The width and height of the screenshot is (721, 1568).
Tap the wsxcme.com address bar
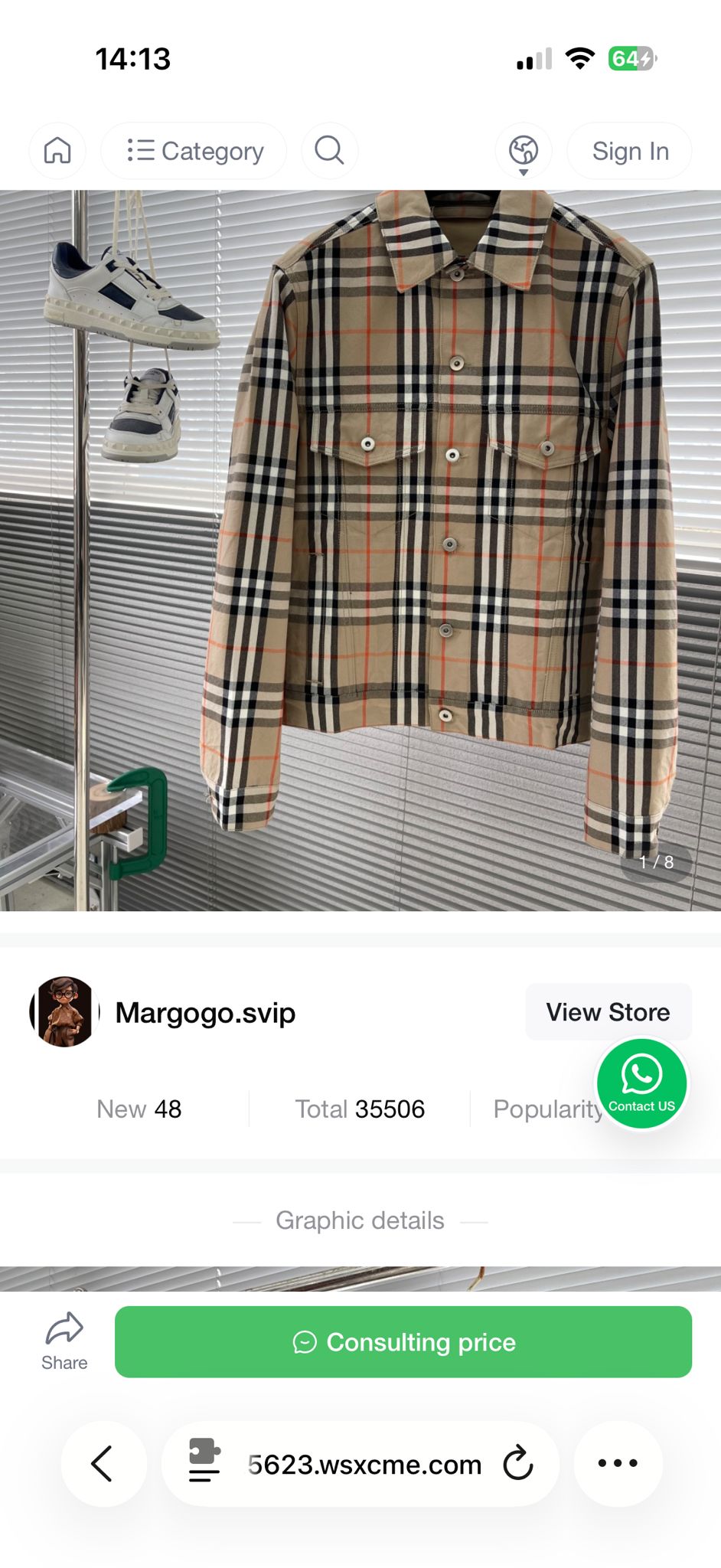[x=365, y=1465]
